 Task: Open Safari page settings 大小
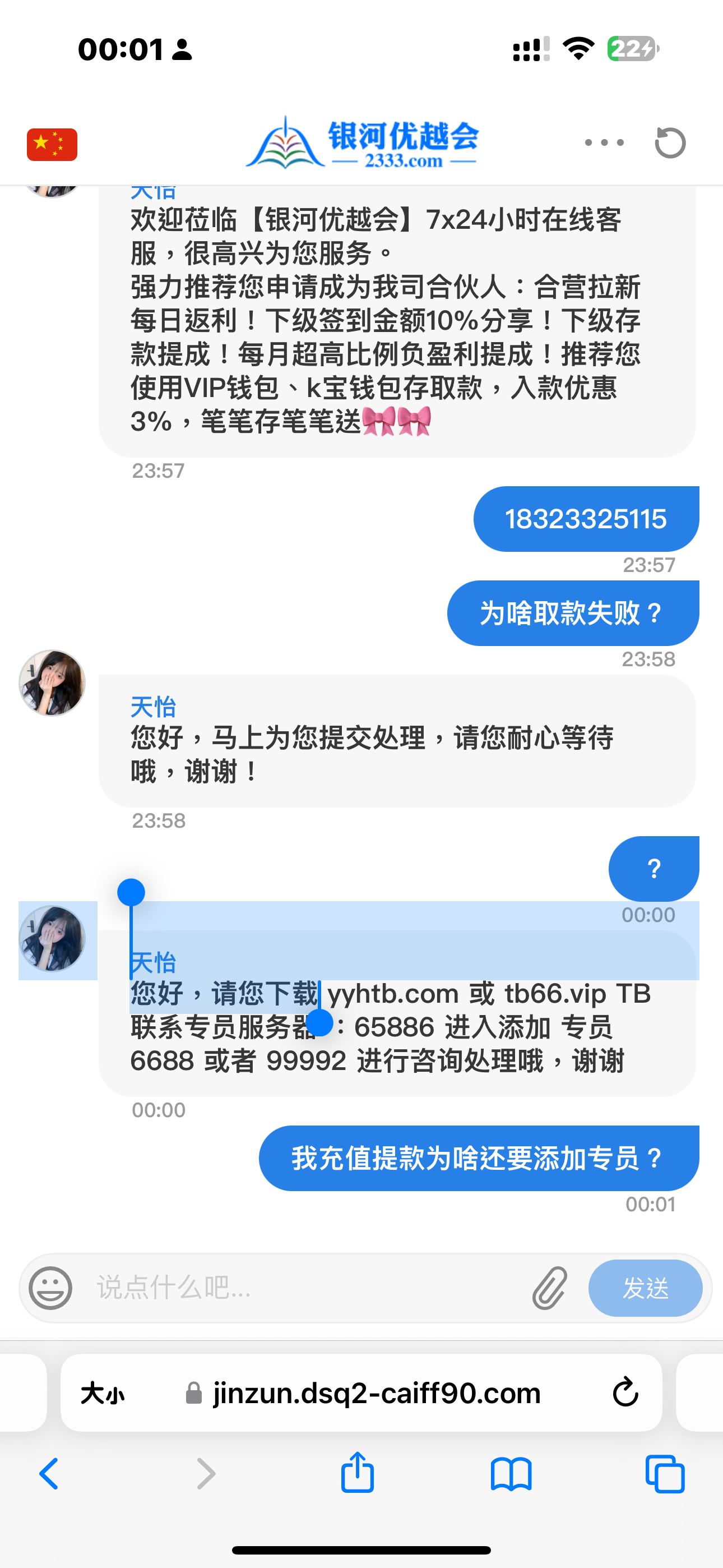click(x=102, y=1392)
